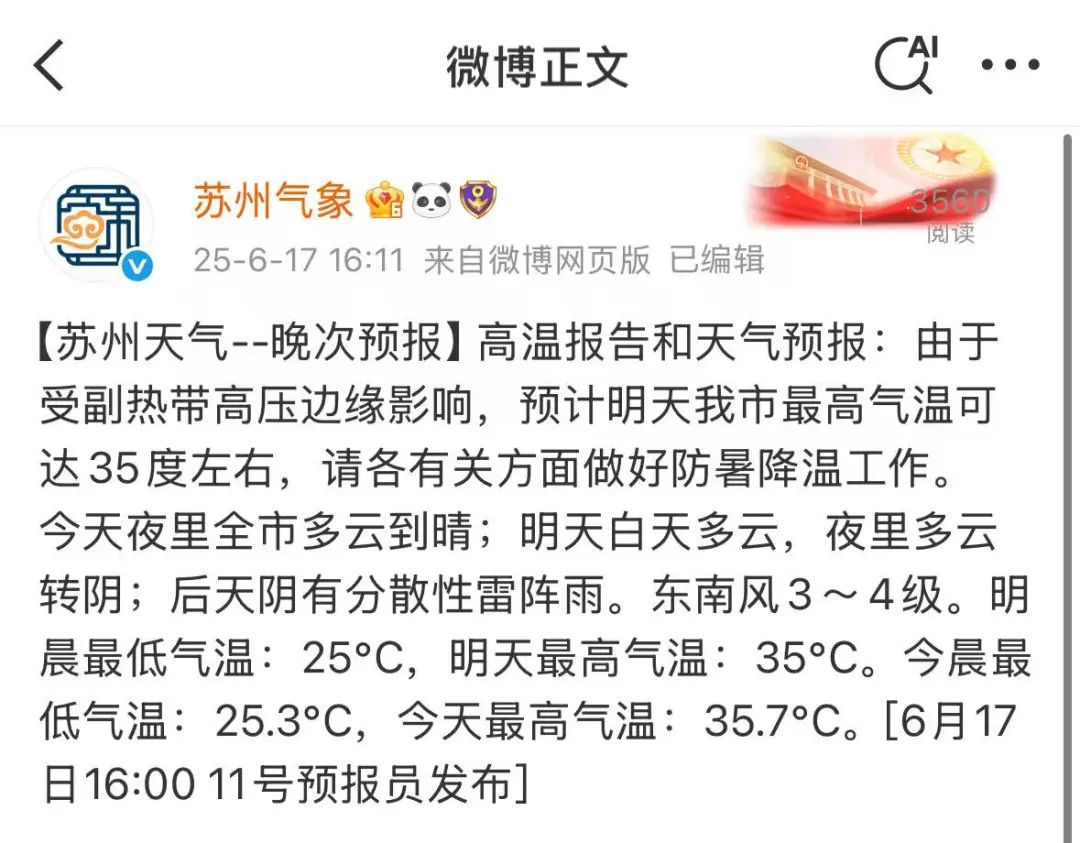Go back using the back arrow
The width and height of the screenshot is (1080, 843).
(x=48, y=66)
